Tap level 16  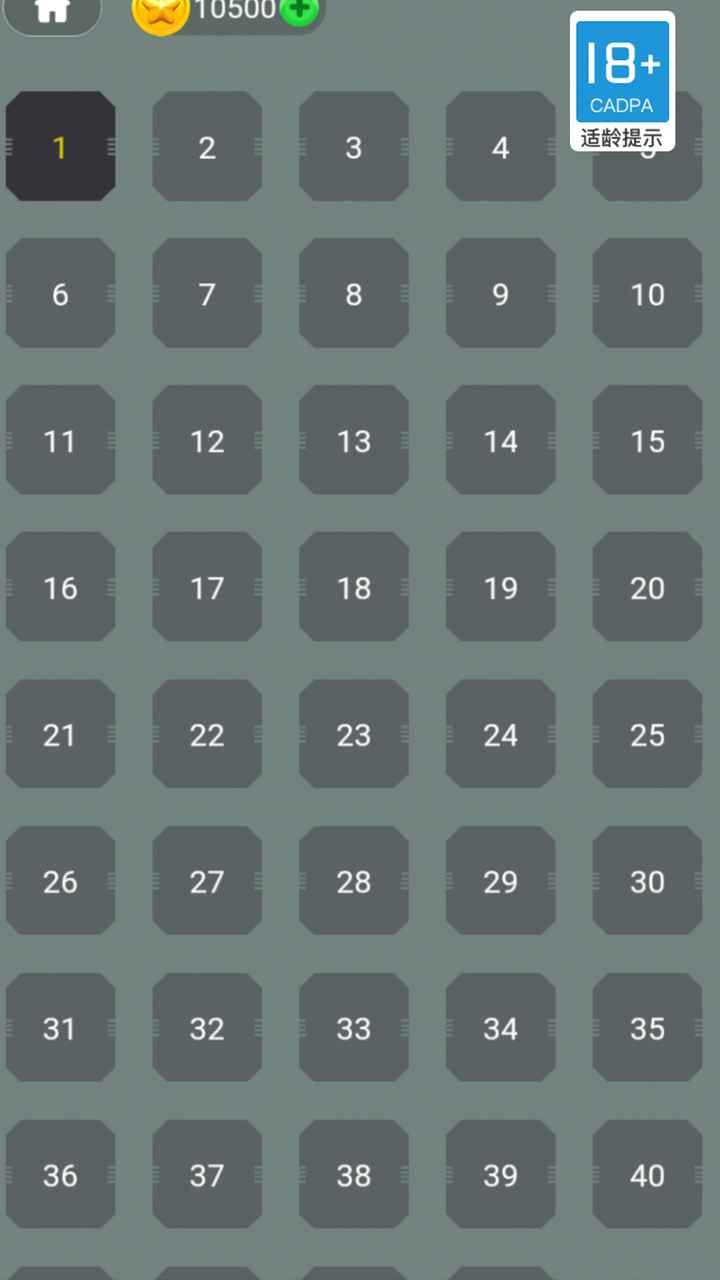(x=60, y=588)
